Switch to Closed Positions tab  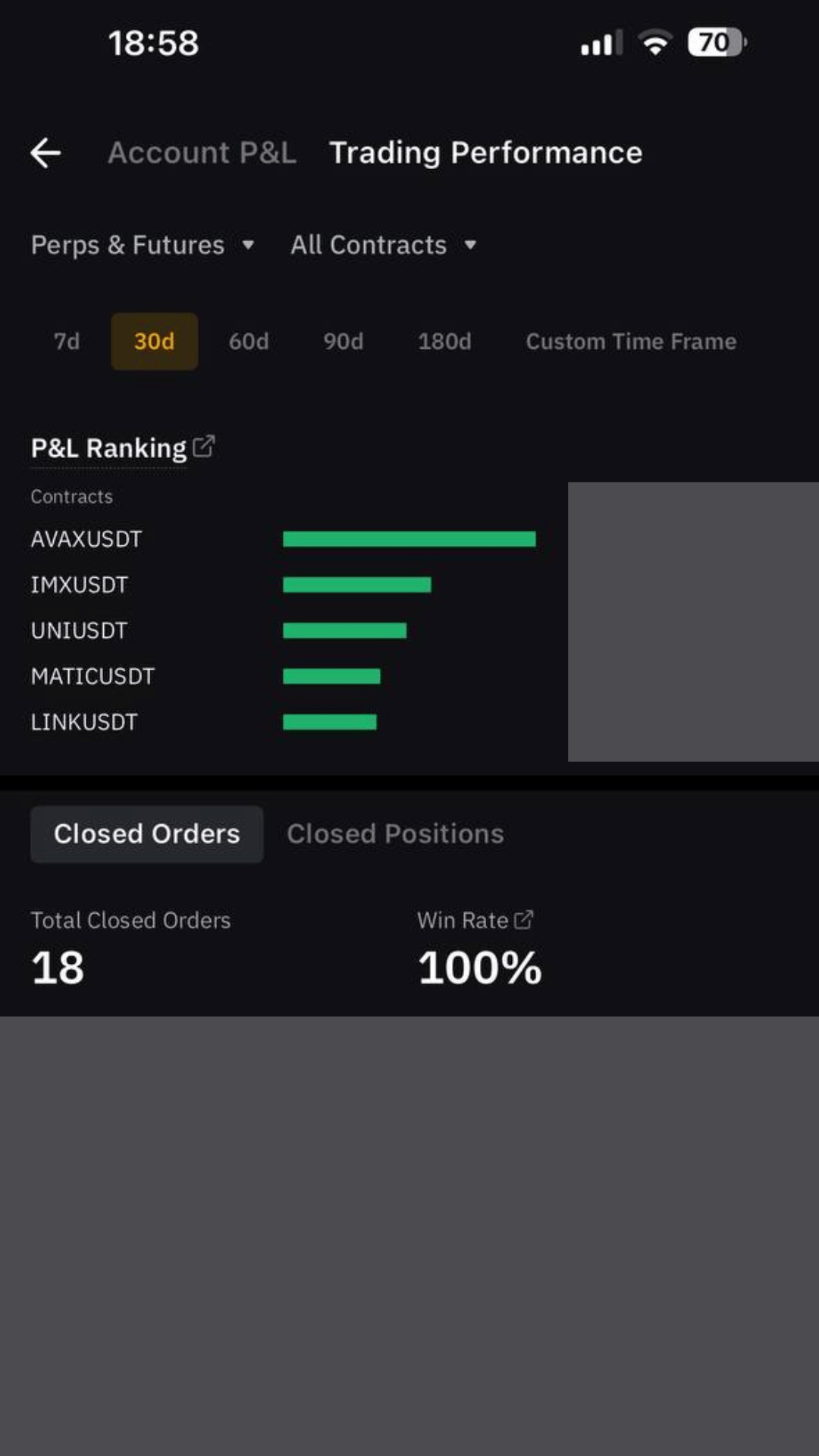point(395,833)
